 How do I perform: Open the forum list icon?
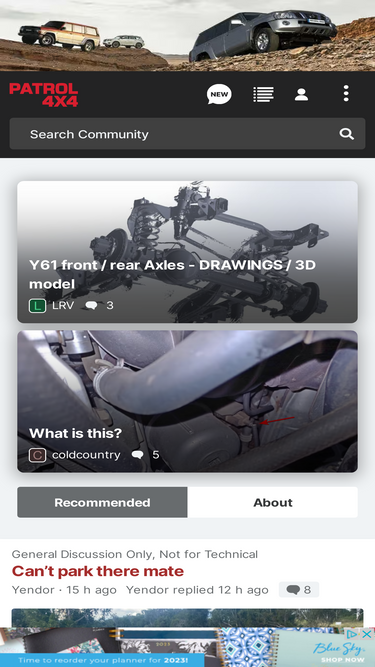point(263,94)
